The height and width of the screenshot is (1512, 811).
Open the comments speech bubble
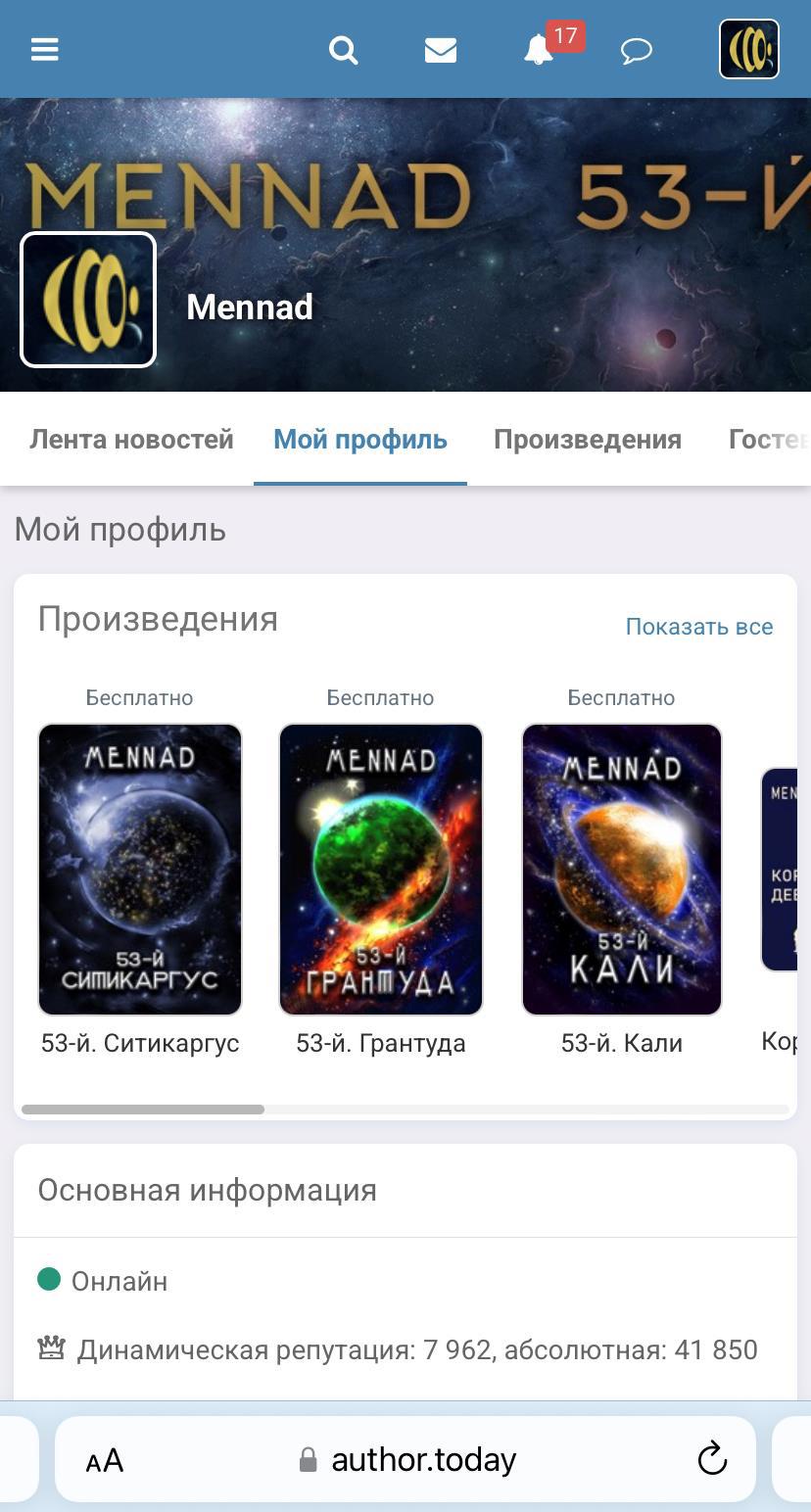(637, 49)
